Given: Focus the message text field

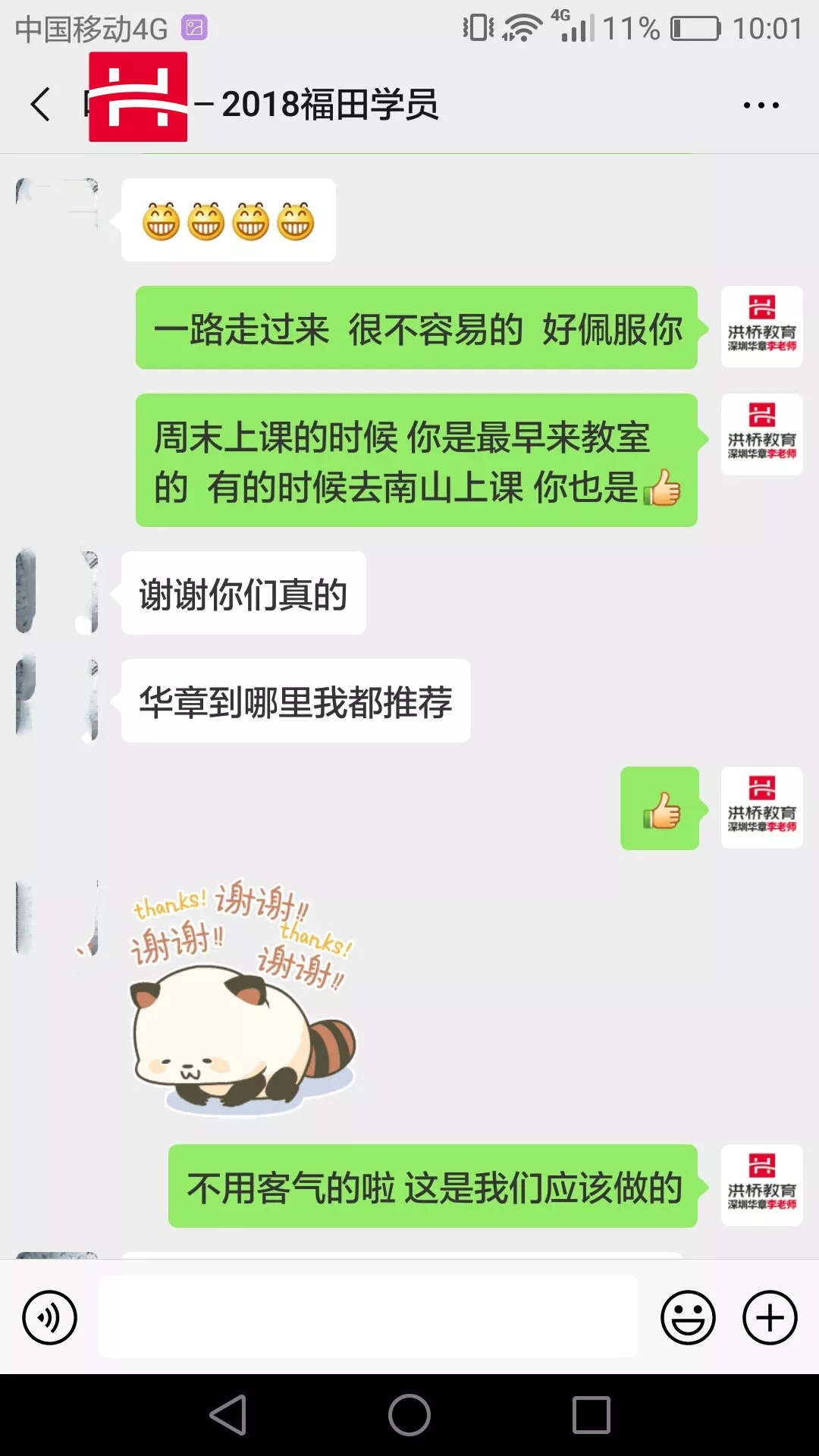Looking at the screenshot, I should [368, 1316].
